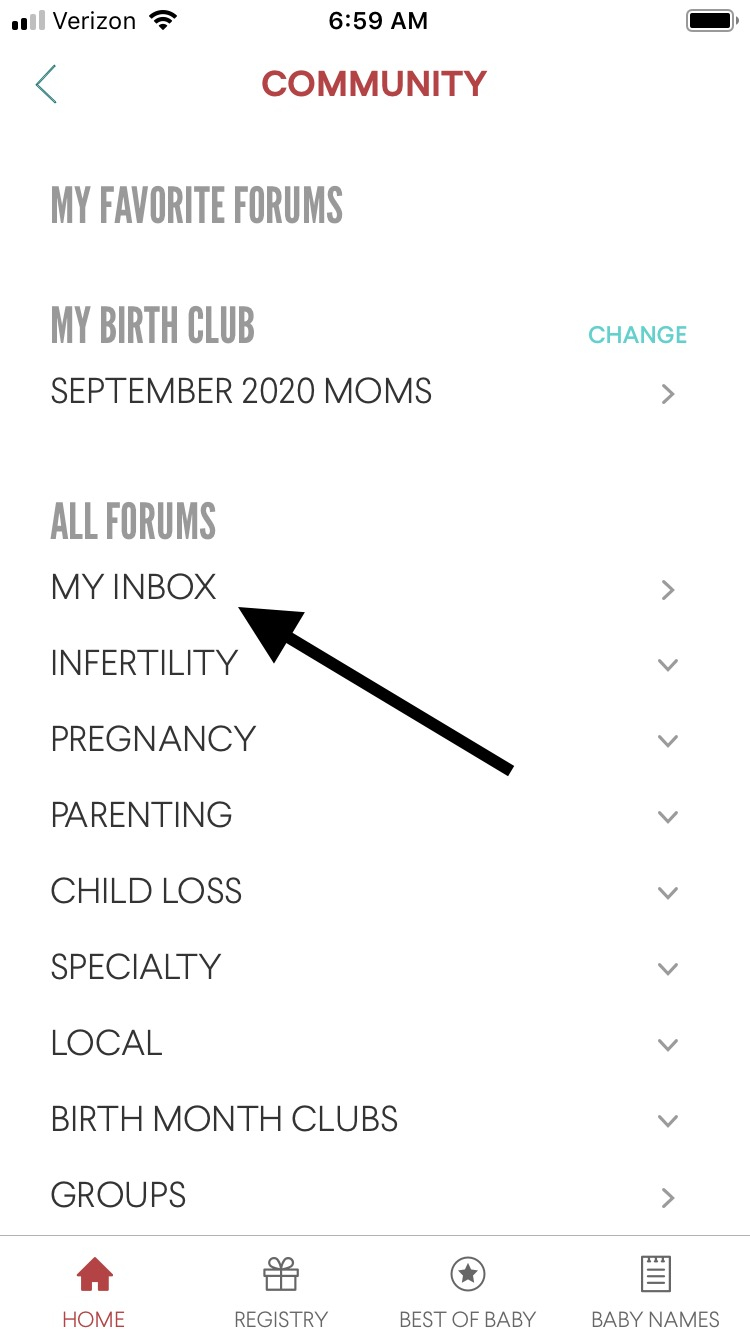The width and height of the screenshot is (750, 1334).
Task: Expand the Infertility forums
Action: pyautogui.click(x=375, y=663)
